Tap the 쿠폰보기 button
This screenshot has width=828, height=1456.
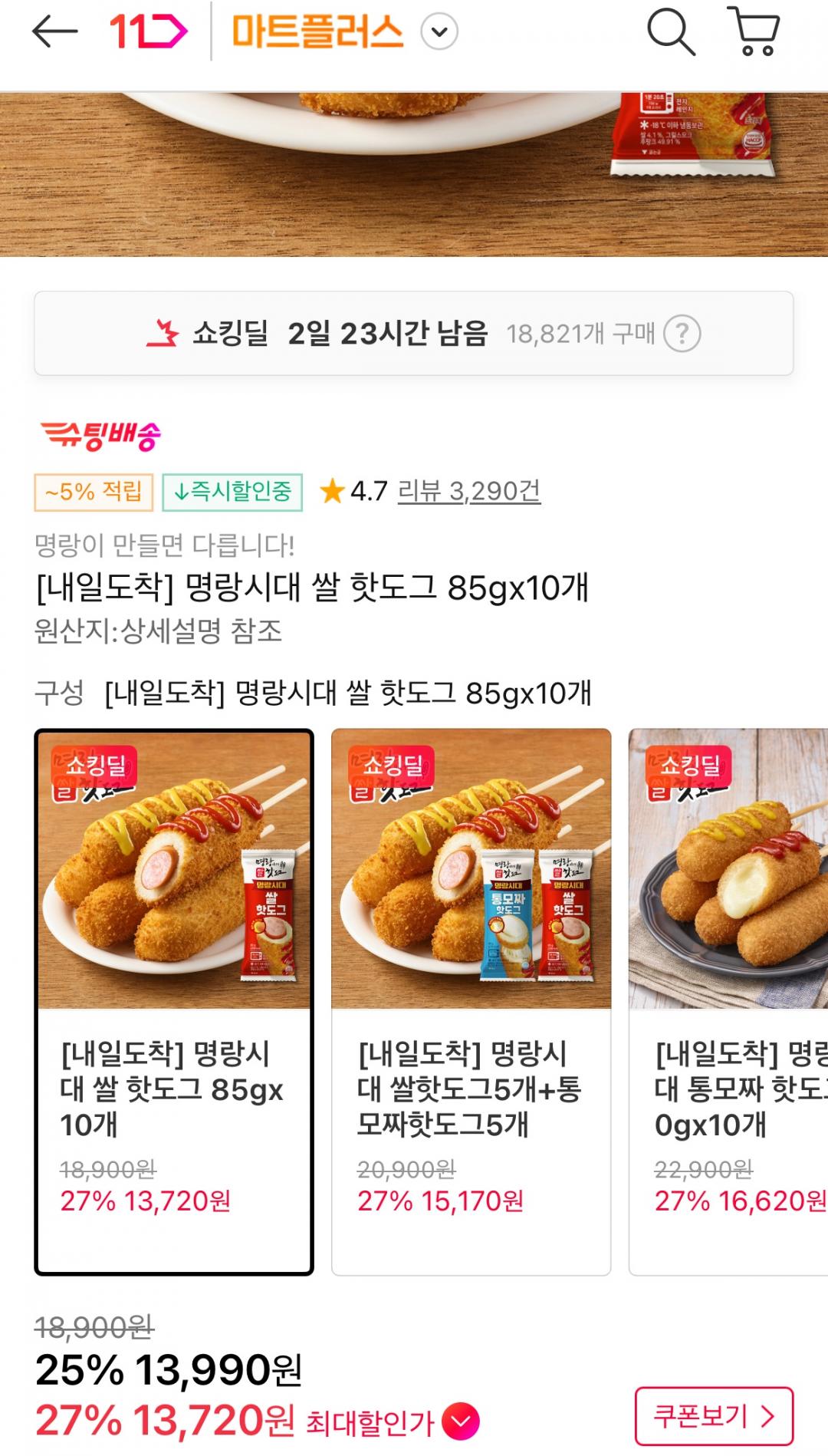coord(714,1416)
